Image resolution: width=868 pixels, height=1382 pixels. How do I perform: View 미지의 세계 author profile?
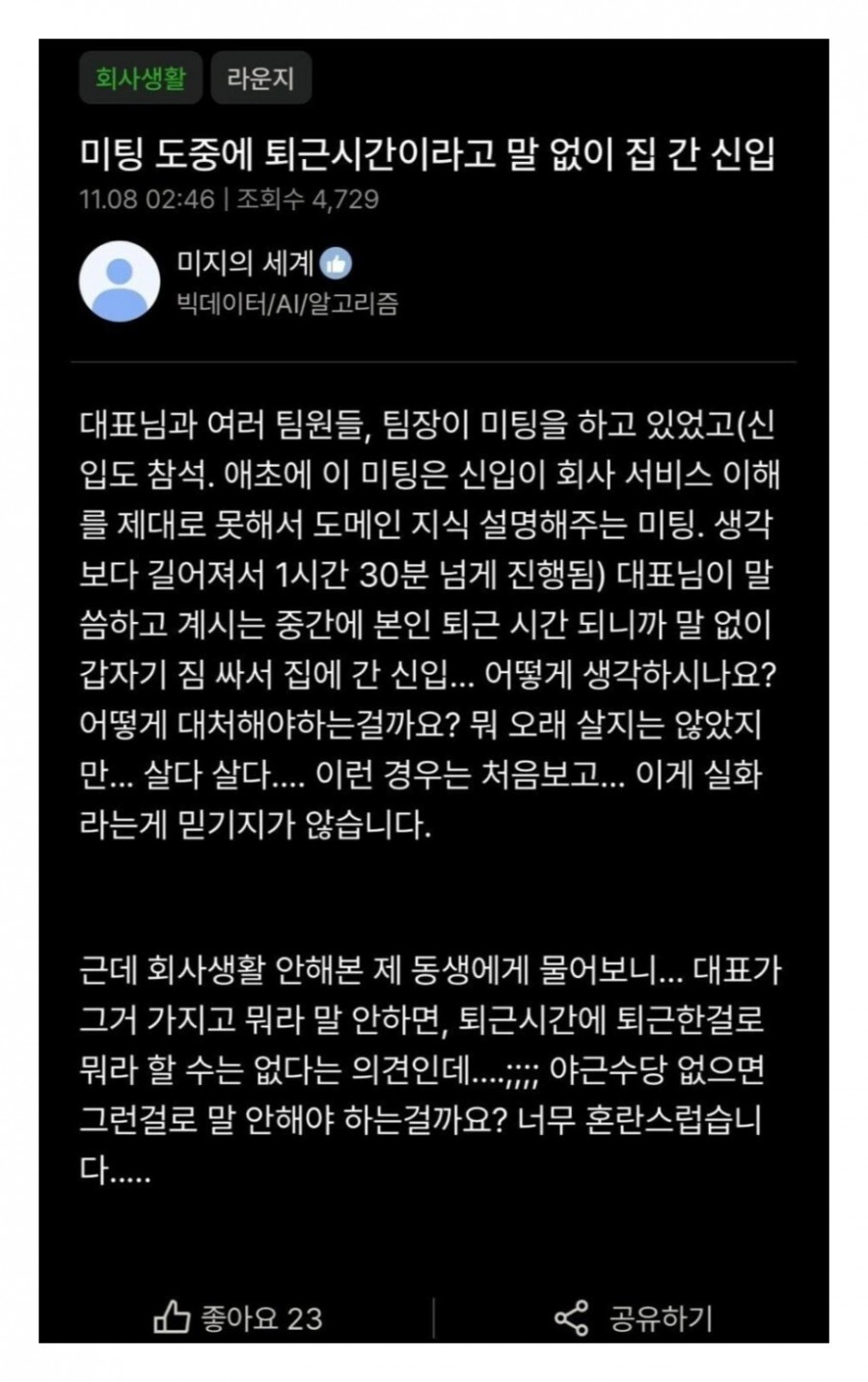(x=245, y=262)
